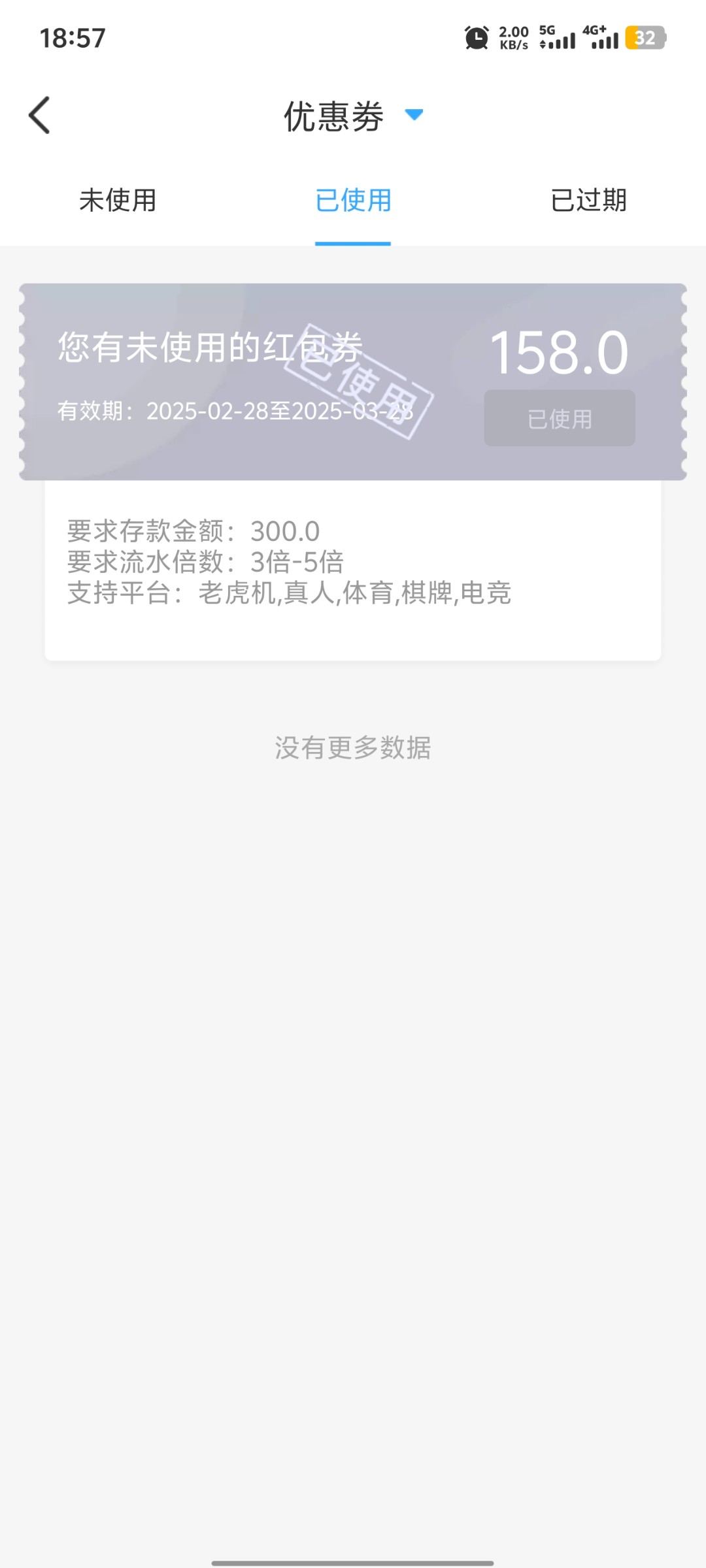Select the 已使用 tab

[353, 201]
